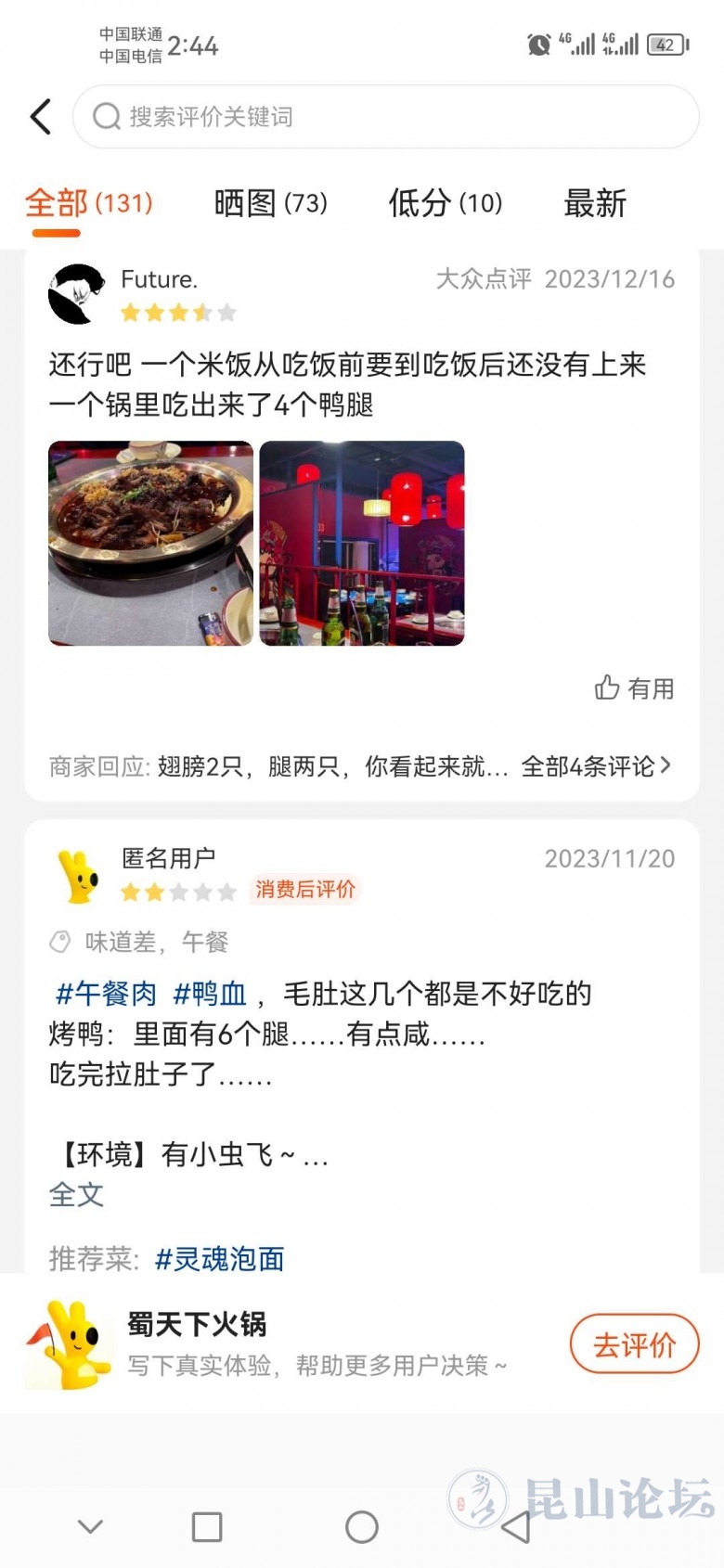Tap 去评价 to write a review

[x=634, y=1344]
